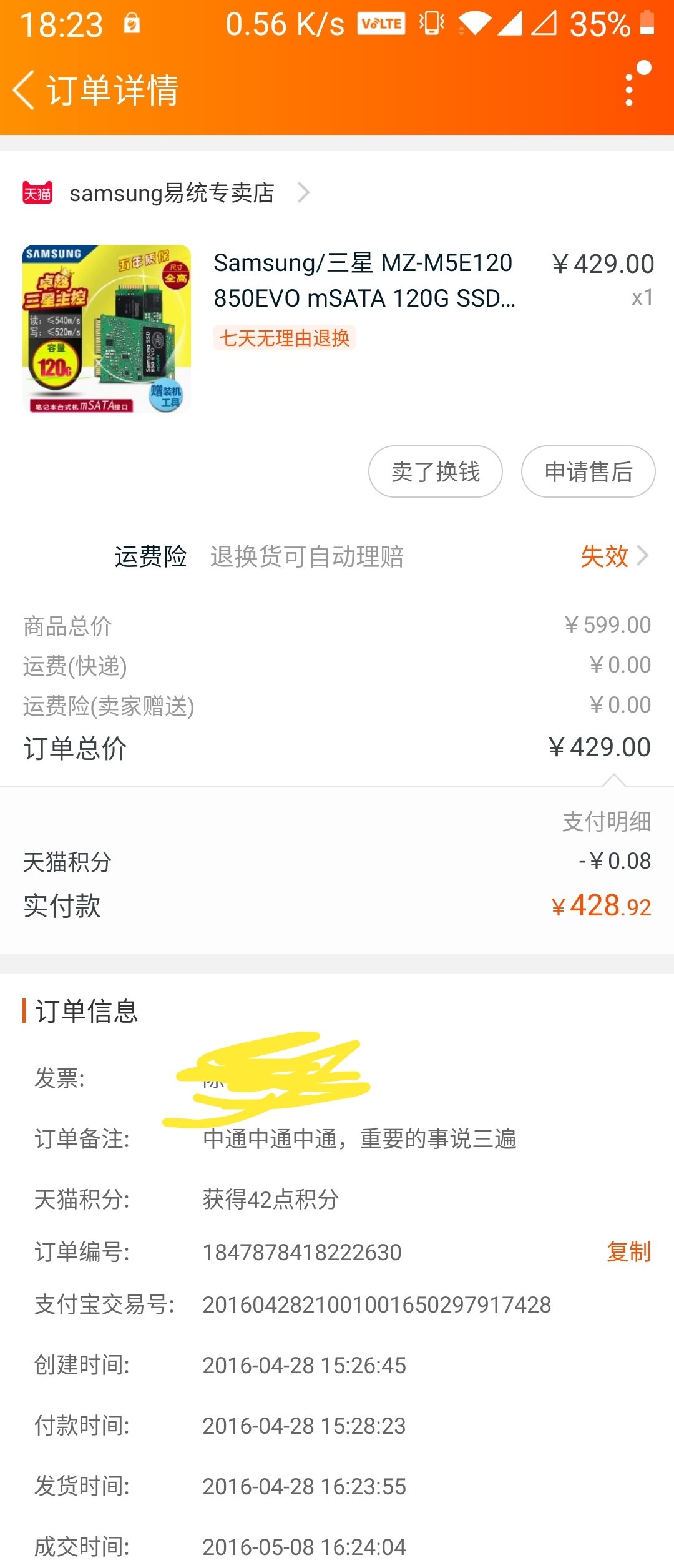Open the 运费险 insurance details row
The width and height of the screenshot is (674, 1568).
tap(381, 556)
